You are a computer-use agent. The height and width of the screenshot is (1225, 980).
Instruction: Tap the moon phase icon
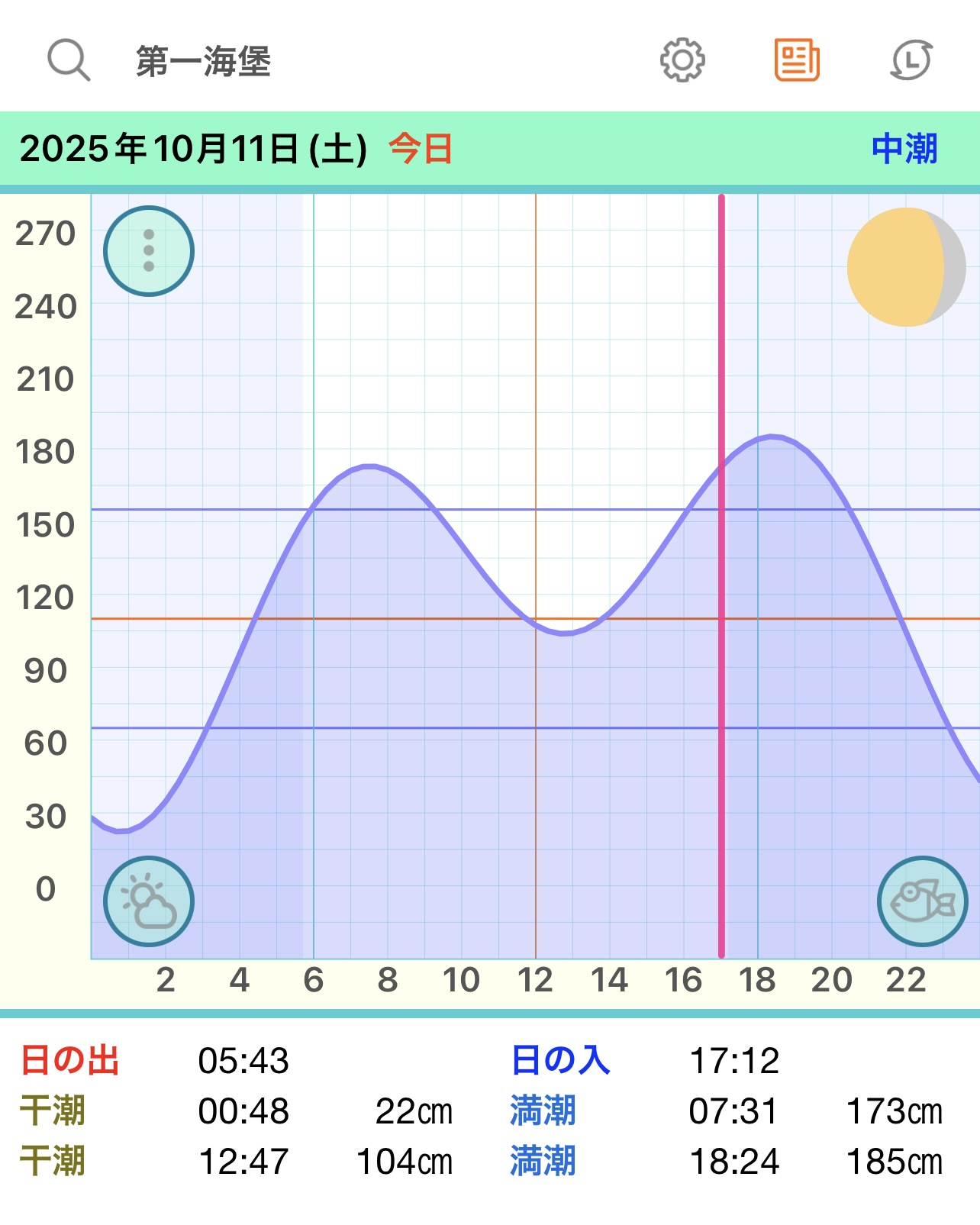[x=906, y=267]
